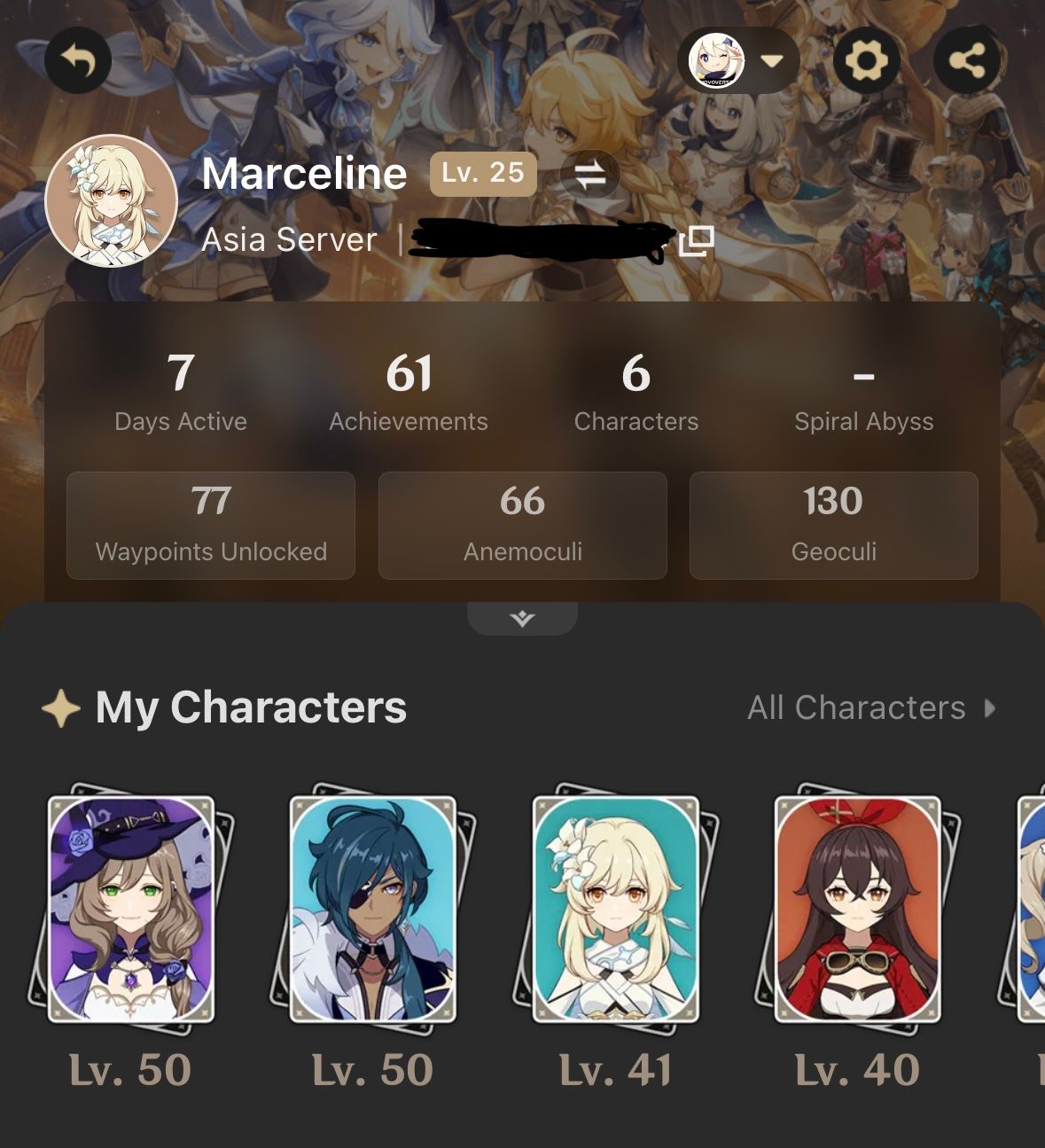Open Amber character card Lv. 40

click(x=857, y=909)
